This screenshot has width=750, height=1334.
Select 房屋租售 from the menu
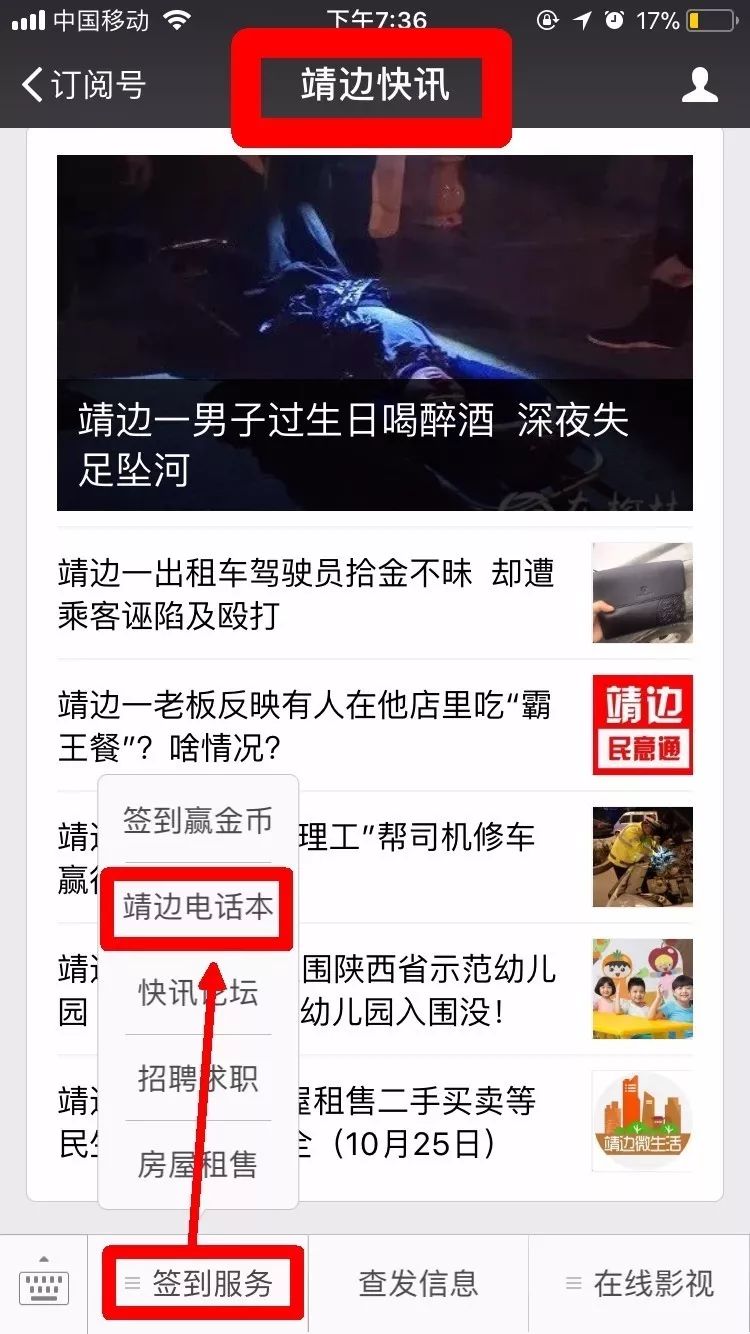[198, 1165]
